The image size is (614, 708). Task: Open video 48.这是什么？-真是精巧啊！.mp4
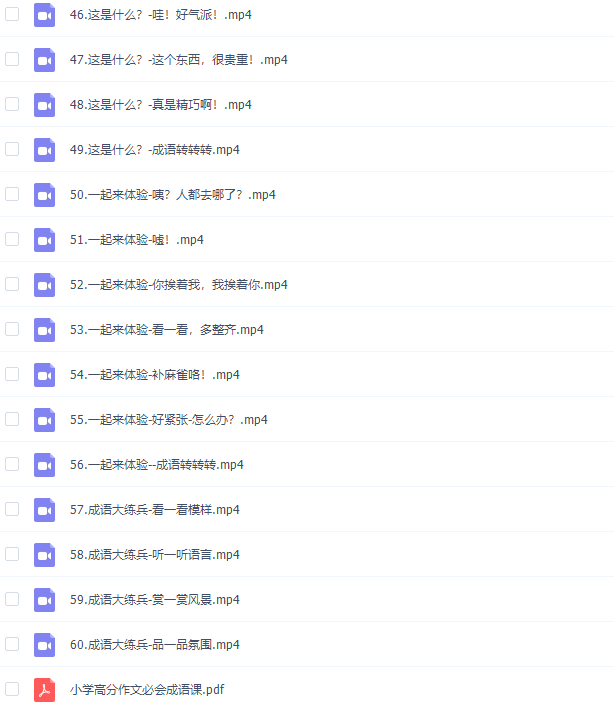pyautogui.click(x=160, y=105)
